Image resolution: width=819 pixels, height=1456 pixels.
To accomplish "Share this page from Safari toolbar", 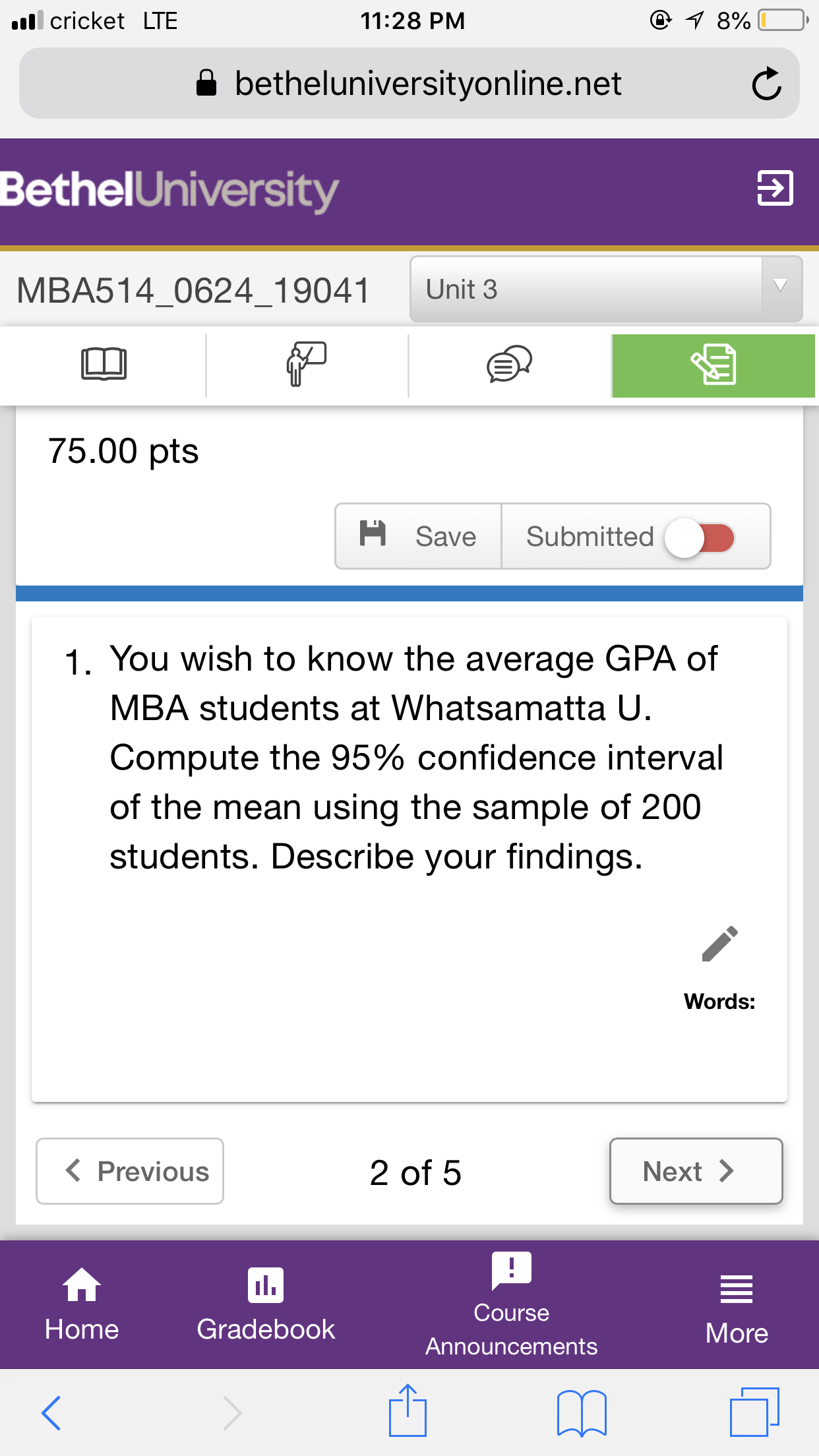I will (x=408, y=1410).
